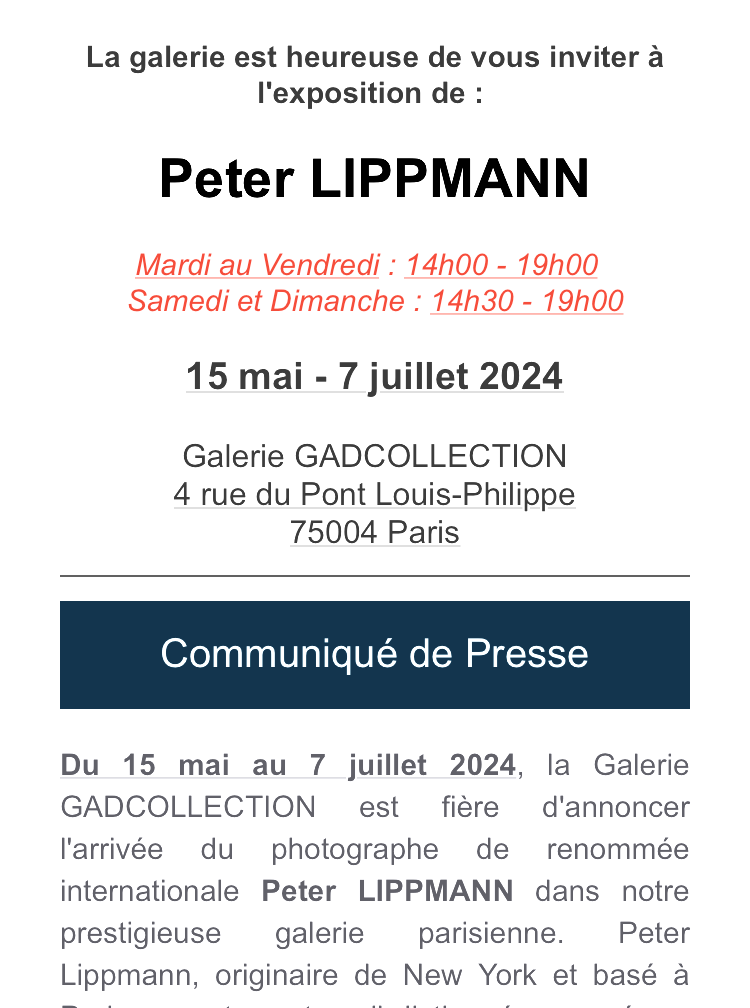Open the 4 rue du Pont Louis-Philippe address
Image resolution: width=750 pixels, height=1008 pixels.
[x=374, y=495]
